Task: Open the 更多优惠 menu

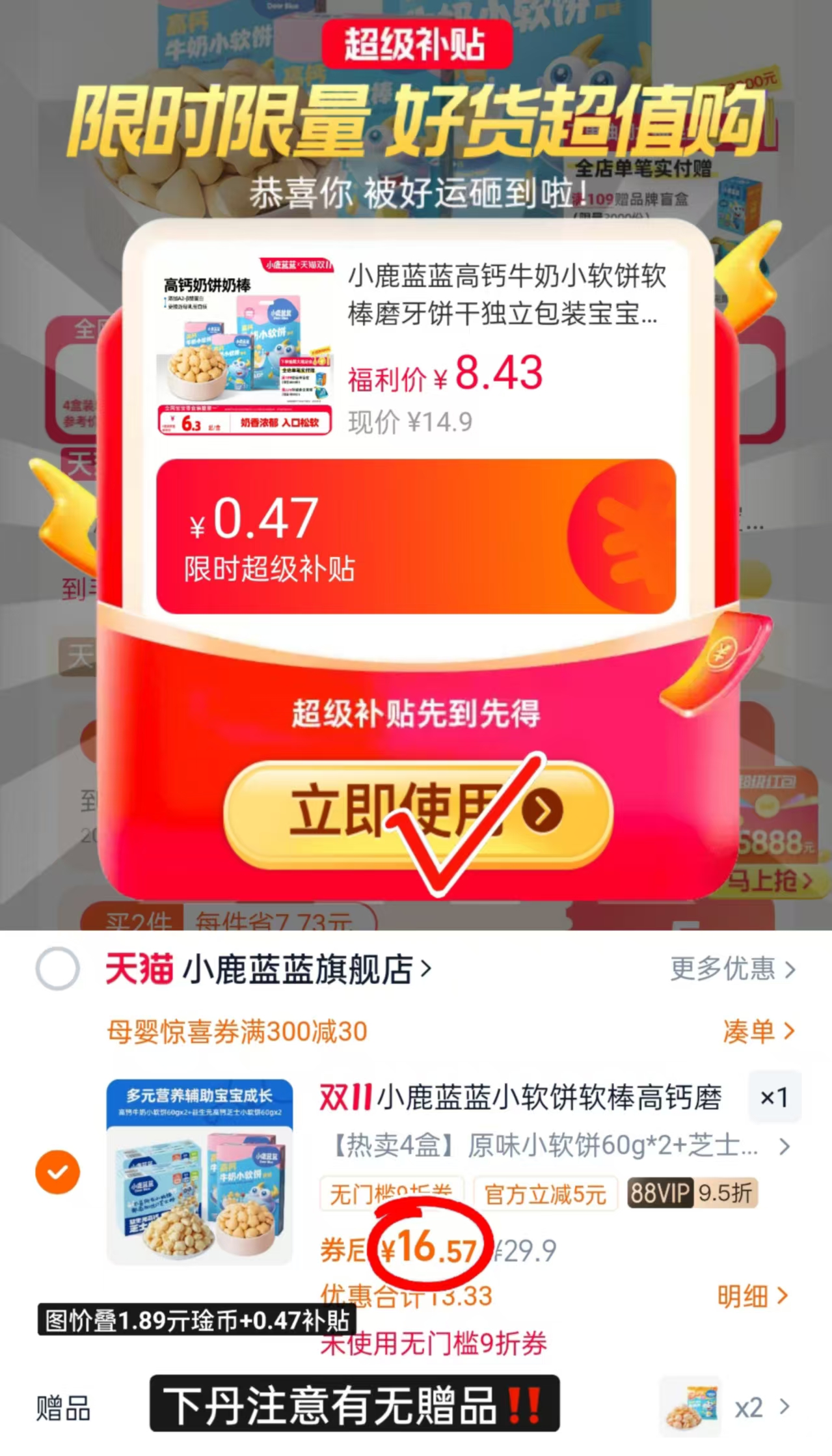Action: tap(734, 970)
